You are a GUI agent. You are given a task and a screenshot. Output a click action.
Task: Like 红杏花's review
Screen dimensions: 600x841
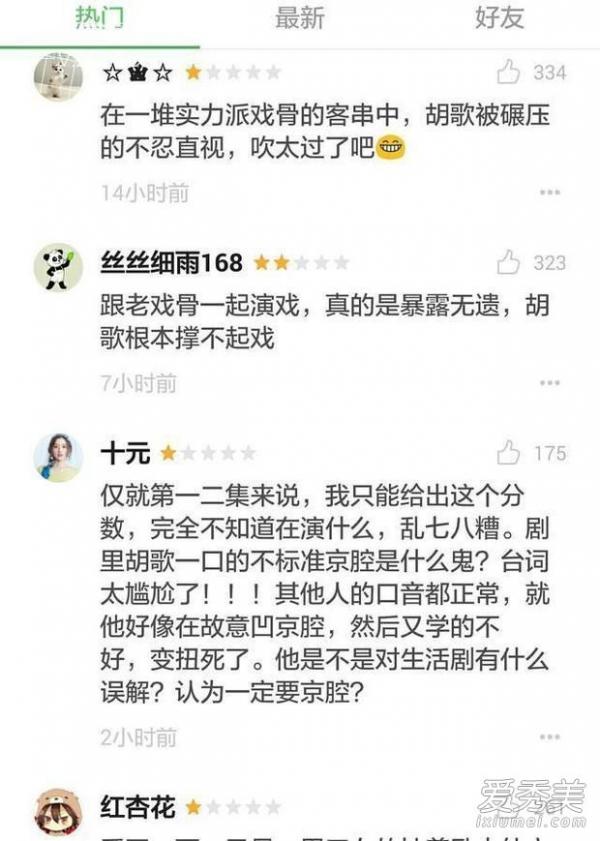[510, 806]
